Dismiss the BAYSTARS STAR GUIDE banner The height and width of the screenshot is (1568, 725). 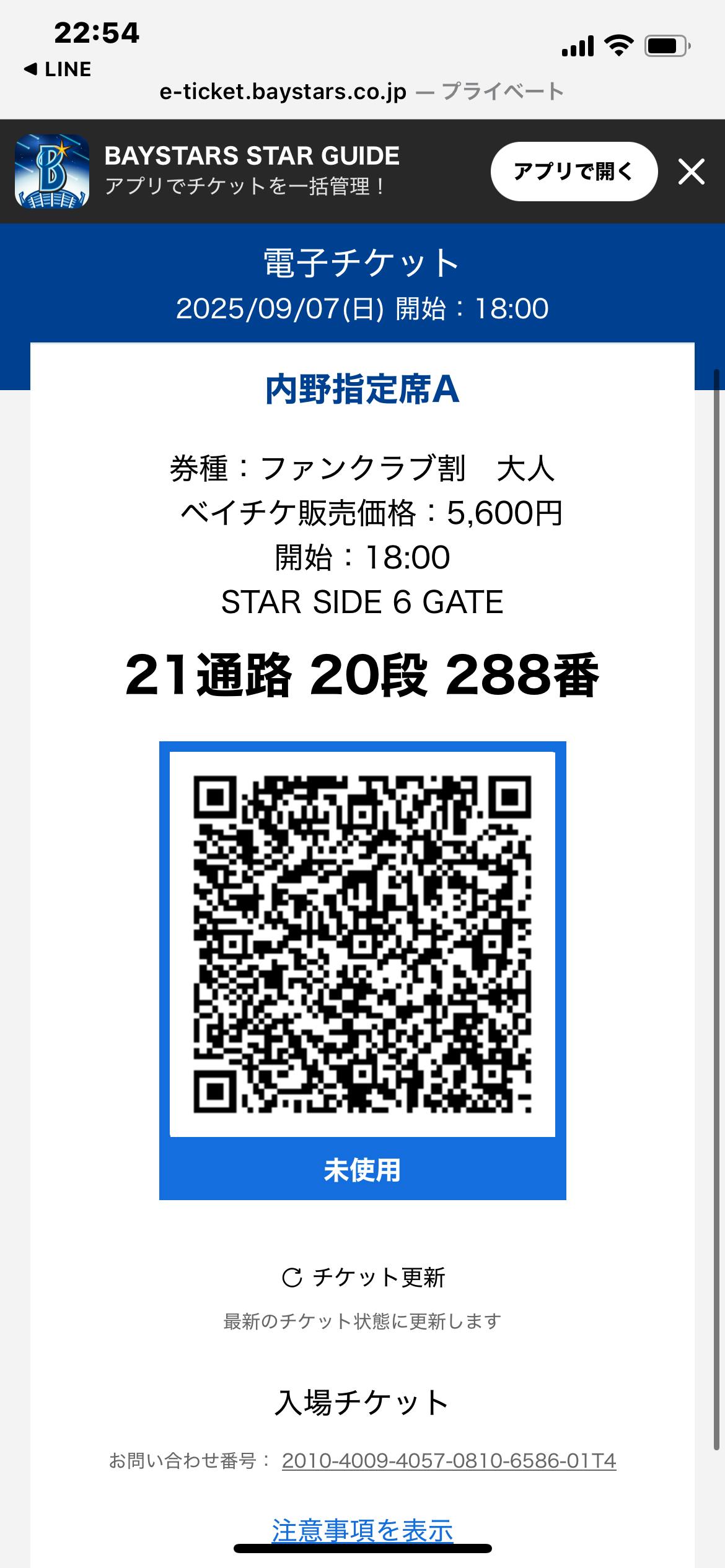(x=691, y=172)
